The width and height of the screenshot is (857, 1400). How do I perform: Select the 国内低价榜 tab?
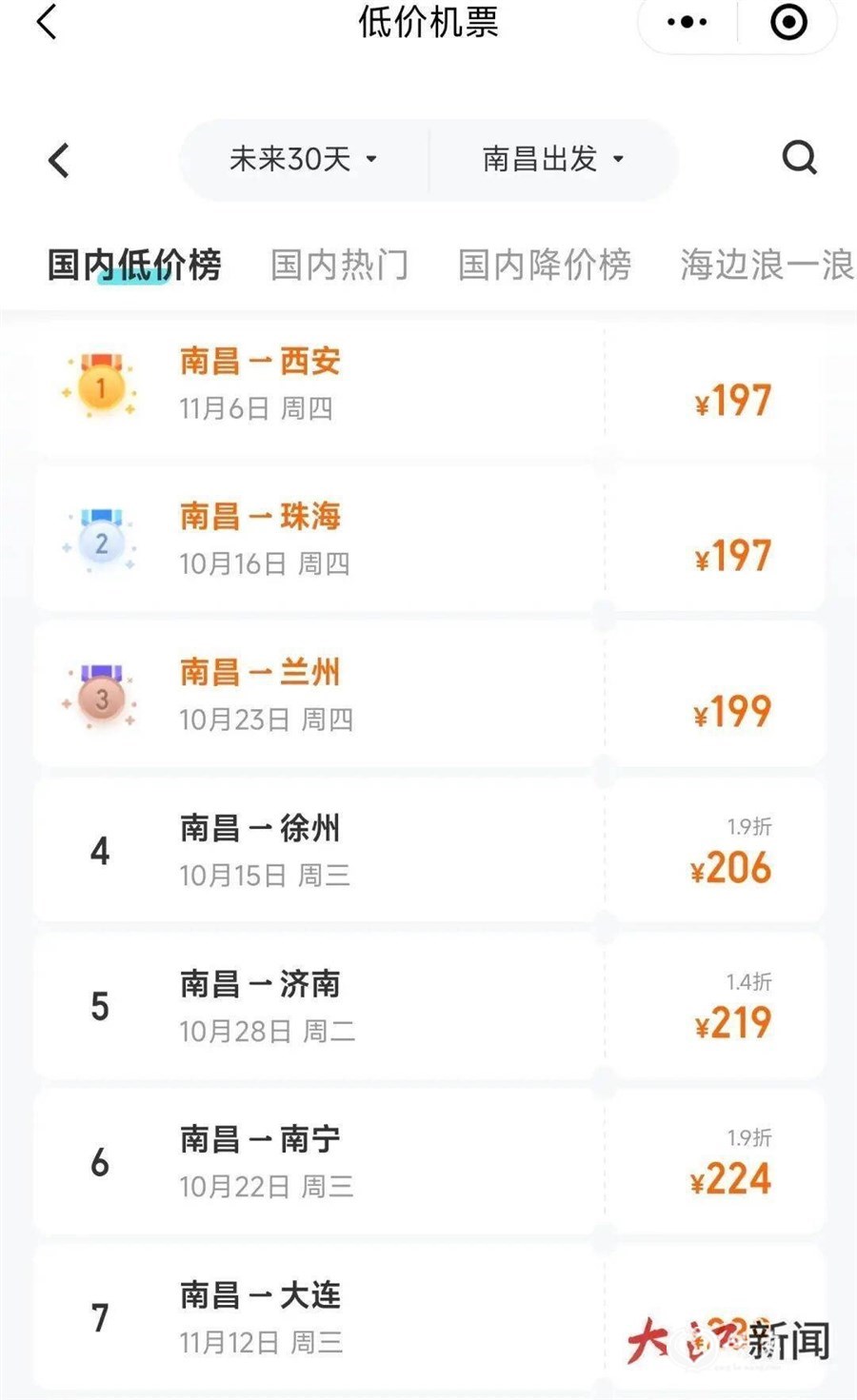pos(134,265)
